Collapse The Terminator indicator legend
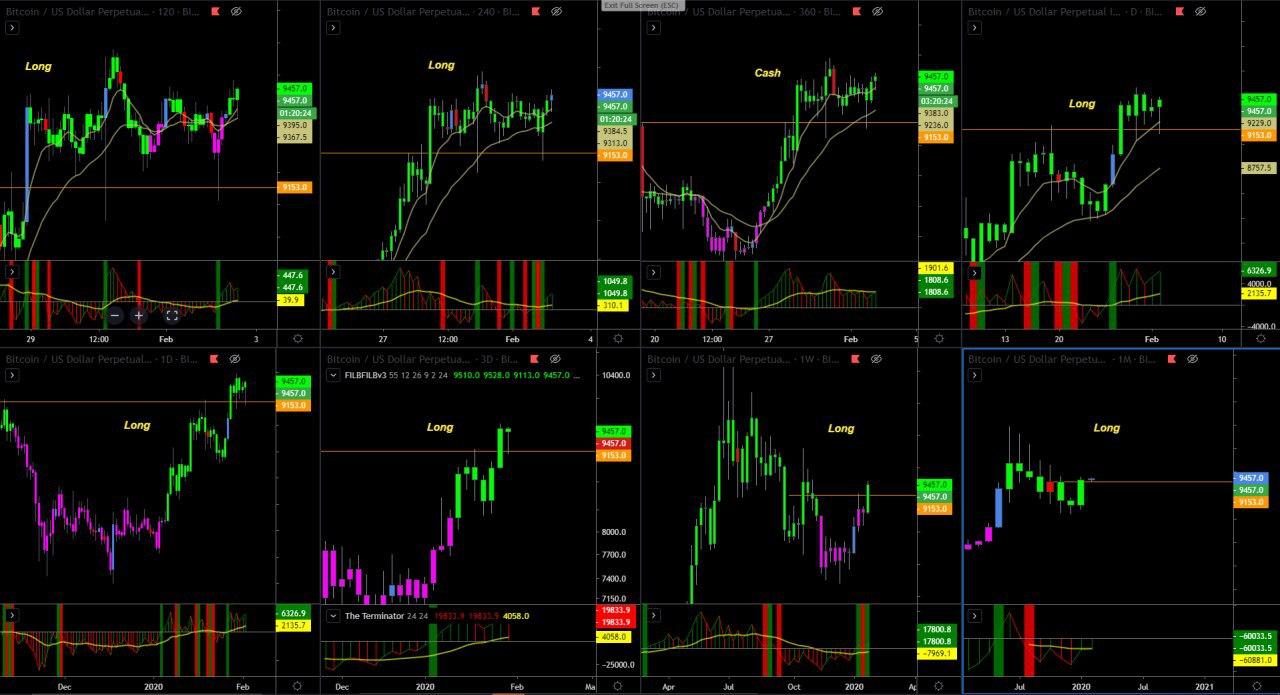Image resolution: width=1280 pixels, height=695 pixels. pos(333,616)
